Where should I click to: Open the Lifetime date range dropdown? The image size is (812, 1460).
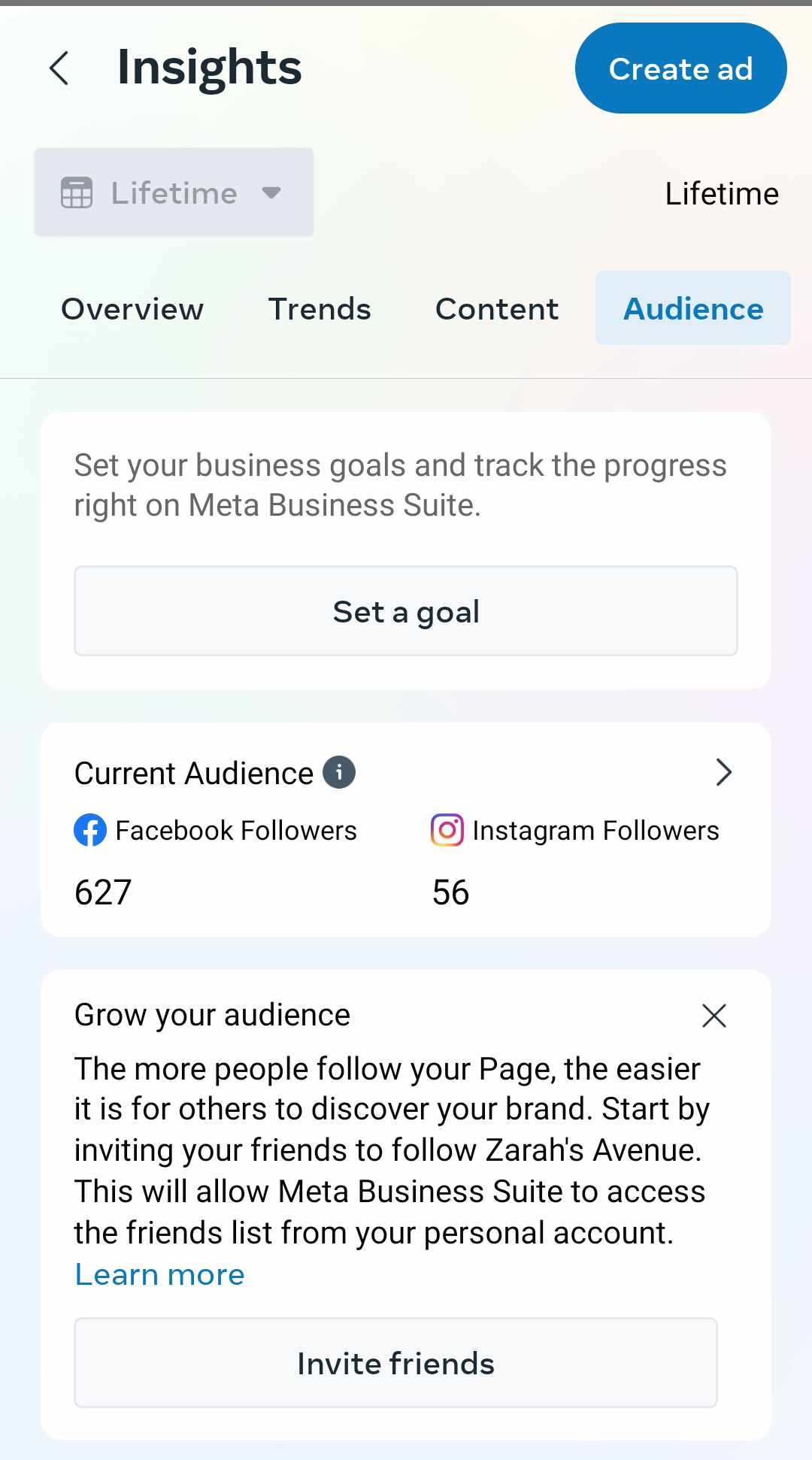(x=174, y=192)
